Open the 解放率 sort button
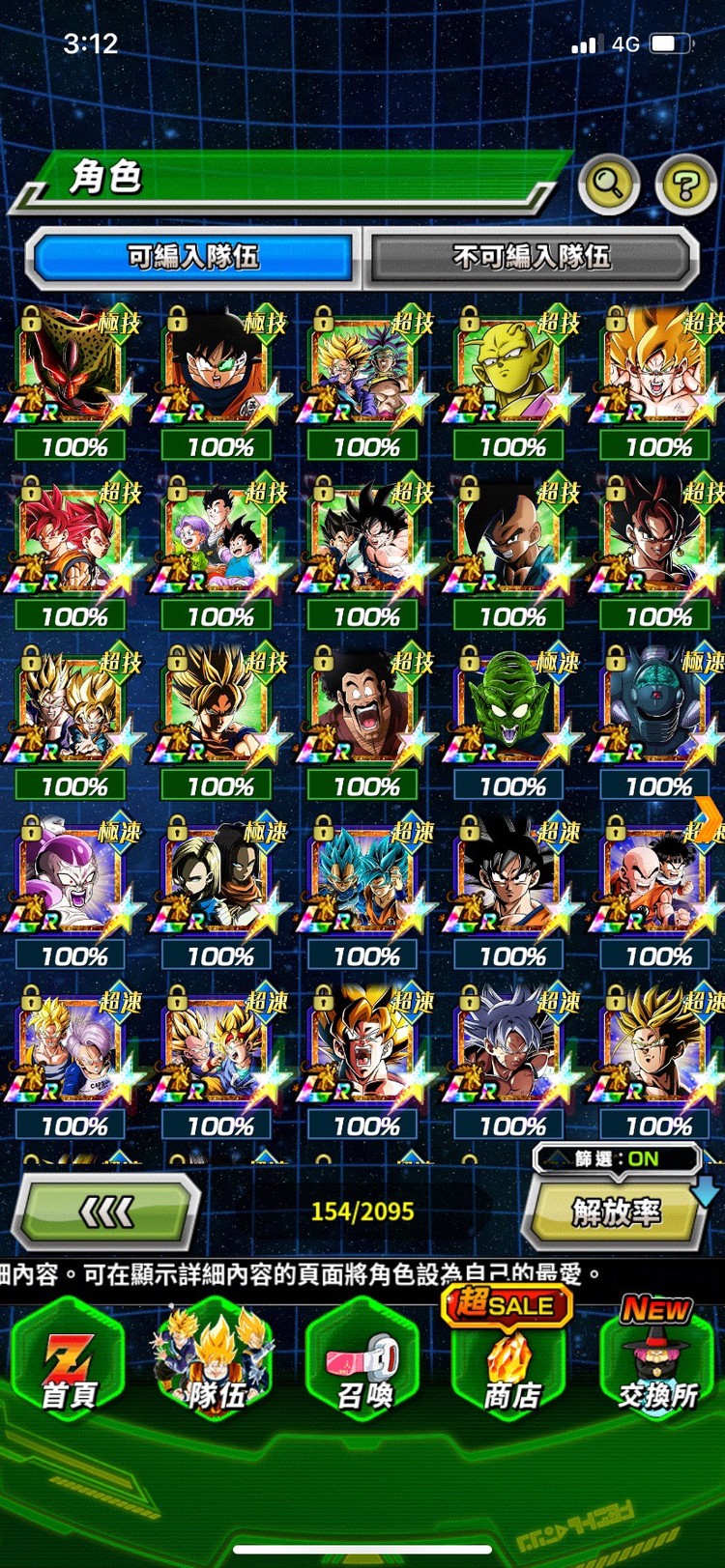 (x=615, y=1212)
